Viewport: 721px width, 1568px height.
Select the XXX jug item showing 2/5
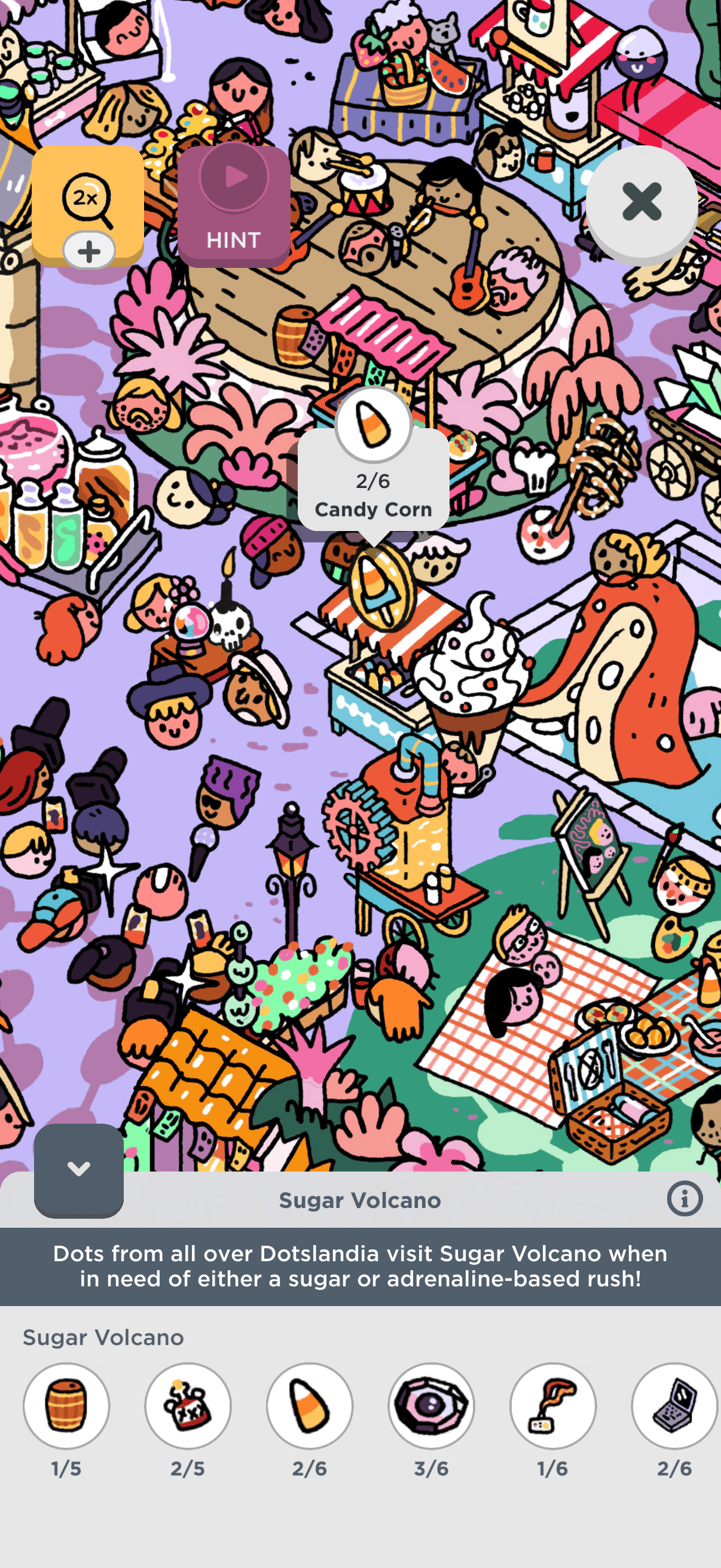tap(188, 1405)
